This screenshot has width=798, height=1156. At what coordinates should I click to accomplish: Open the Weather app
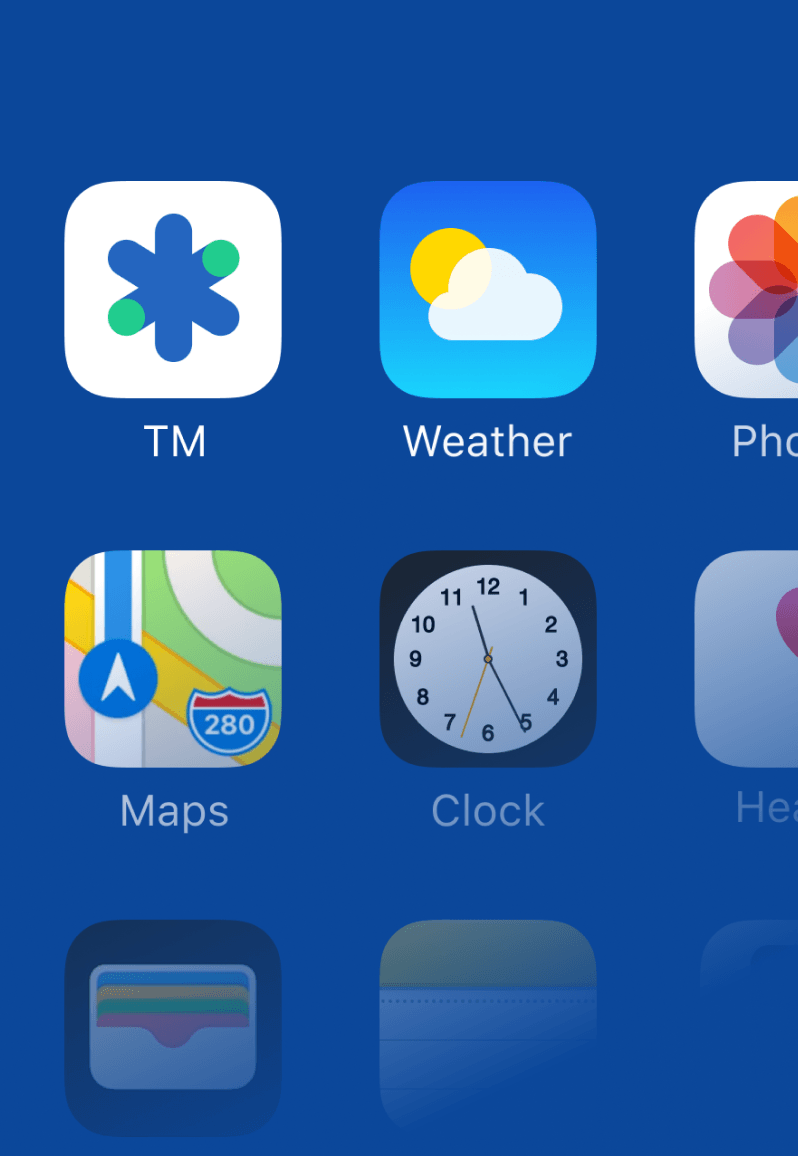coord(487,288)
